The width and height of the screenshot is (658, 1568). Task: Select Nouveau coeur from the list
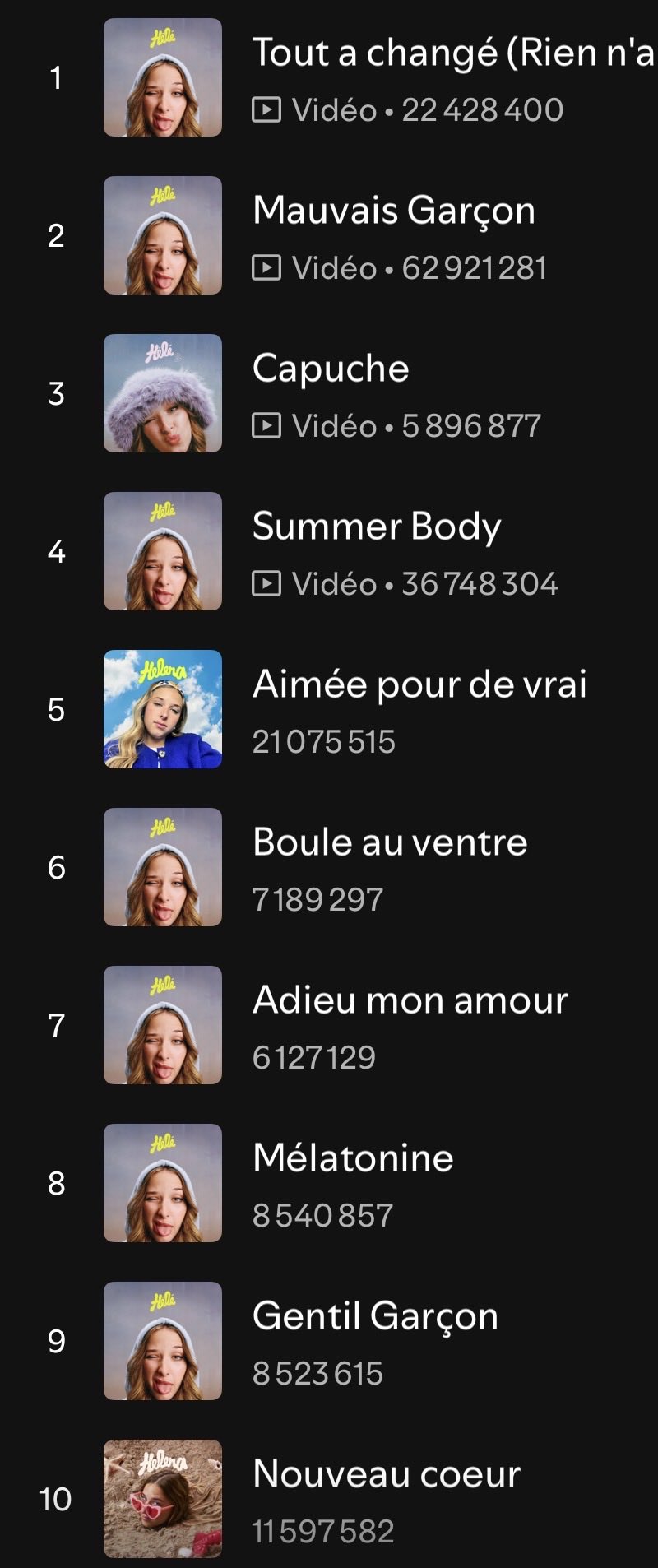(x=386, y=1474)
